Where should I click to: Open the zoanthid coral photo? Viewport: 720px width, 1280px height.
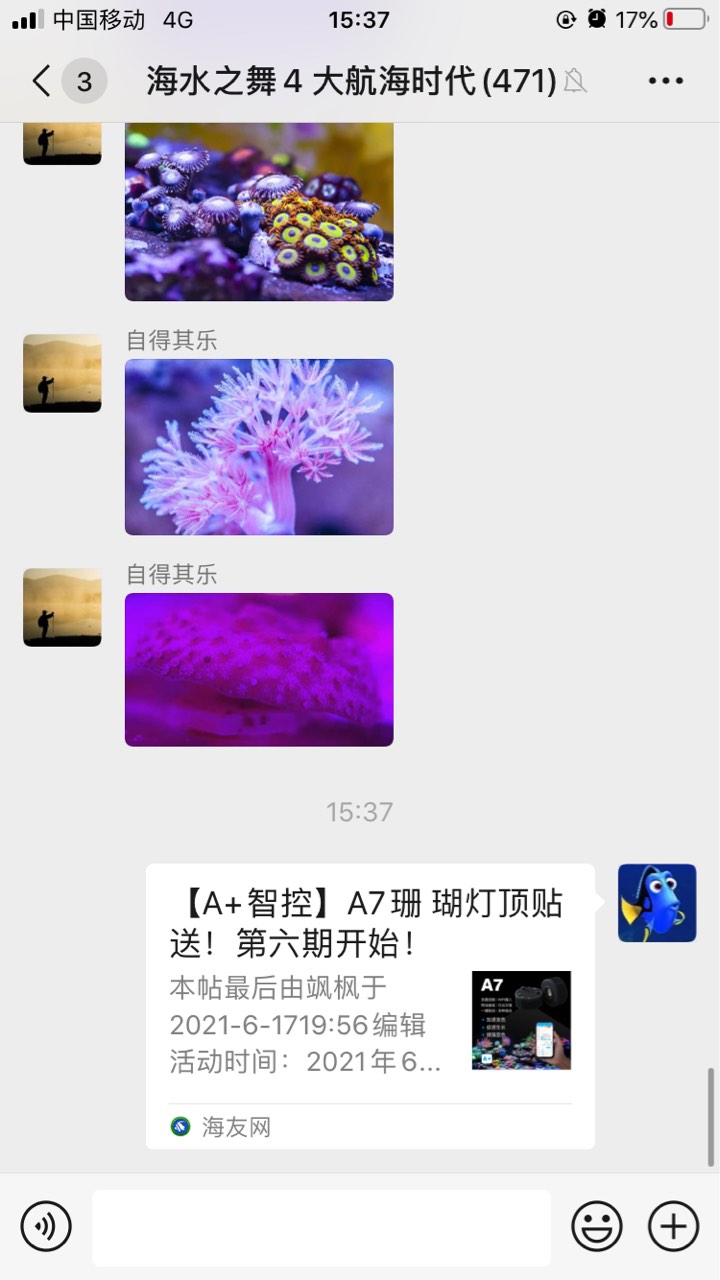point(259,211)
